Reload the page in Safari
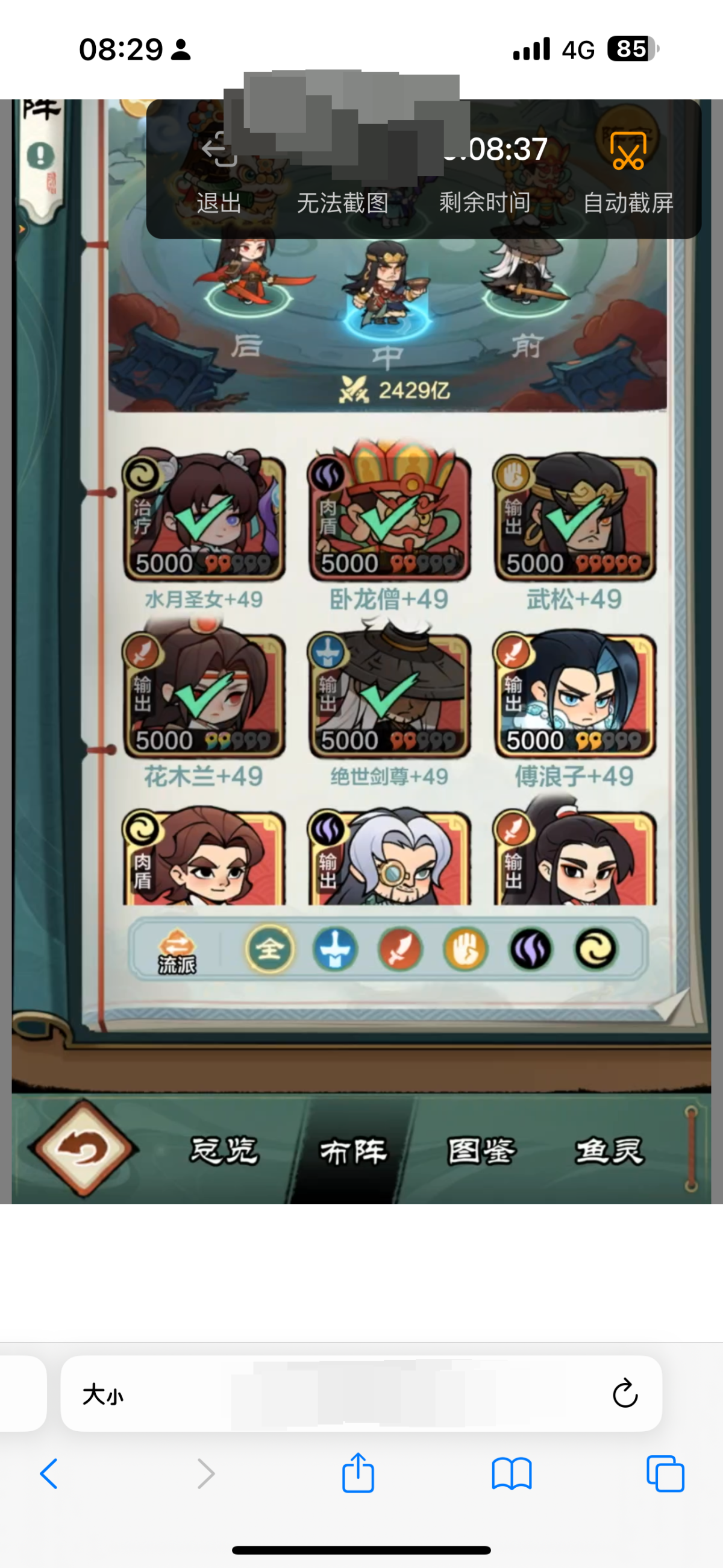 624,1393
